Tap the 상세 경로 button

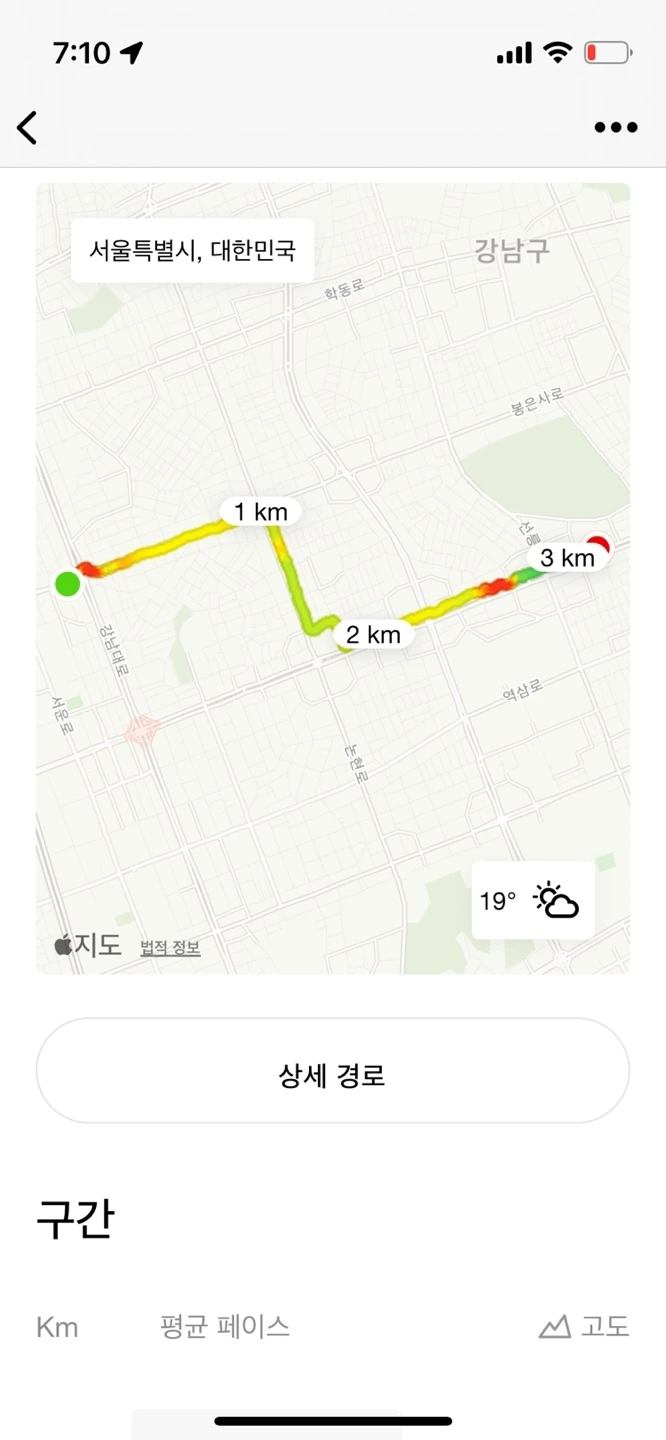333,1076
